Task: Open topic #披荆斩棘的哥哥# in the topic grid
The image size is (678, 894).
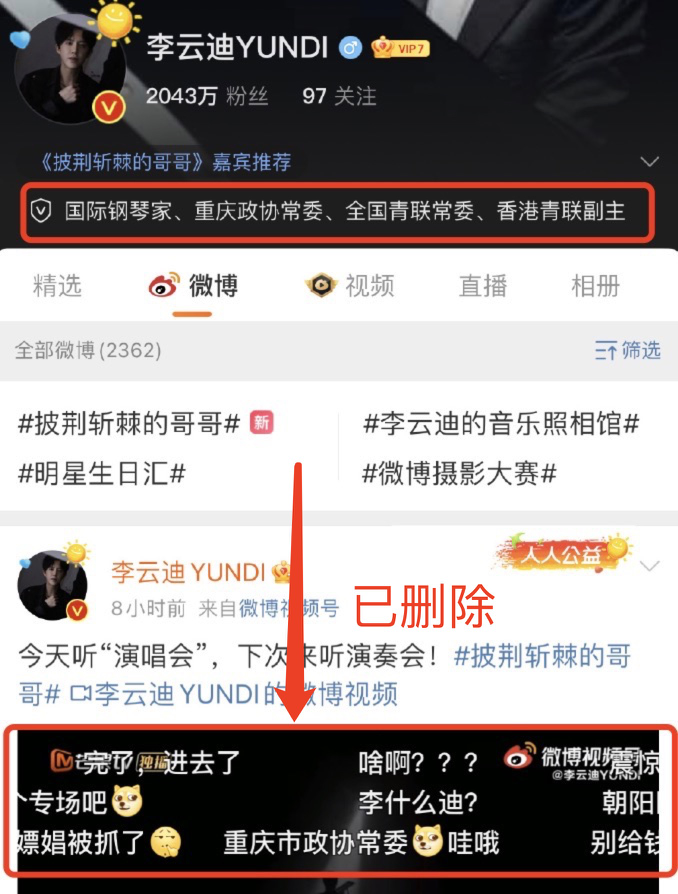Action: [129, 423]
